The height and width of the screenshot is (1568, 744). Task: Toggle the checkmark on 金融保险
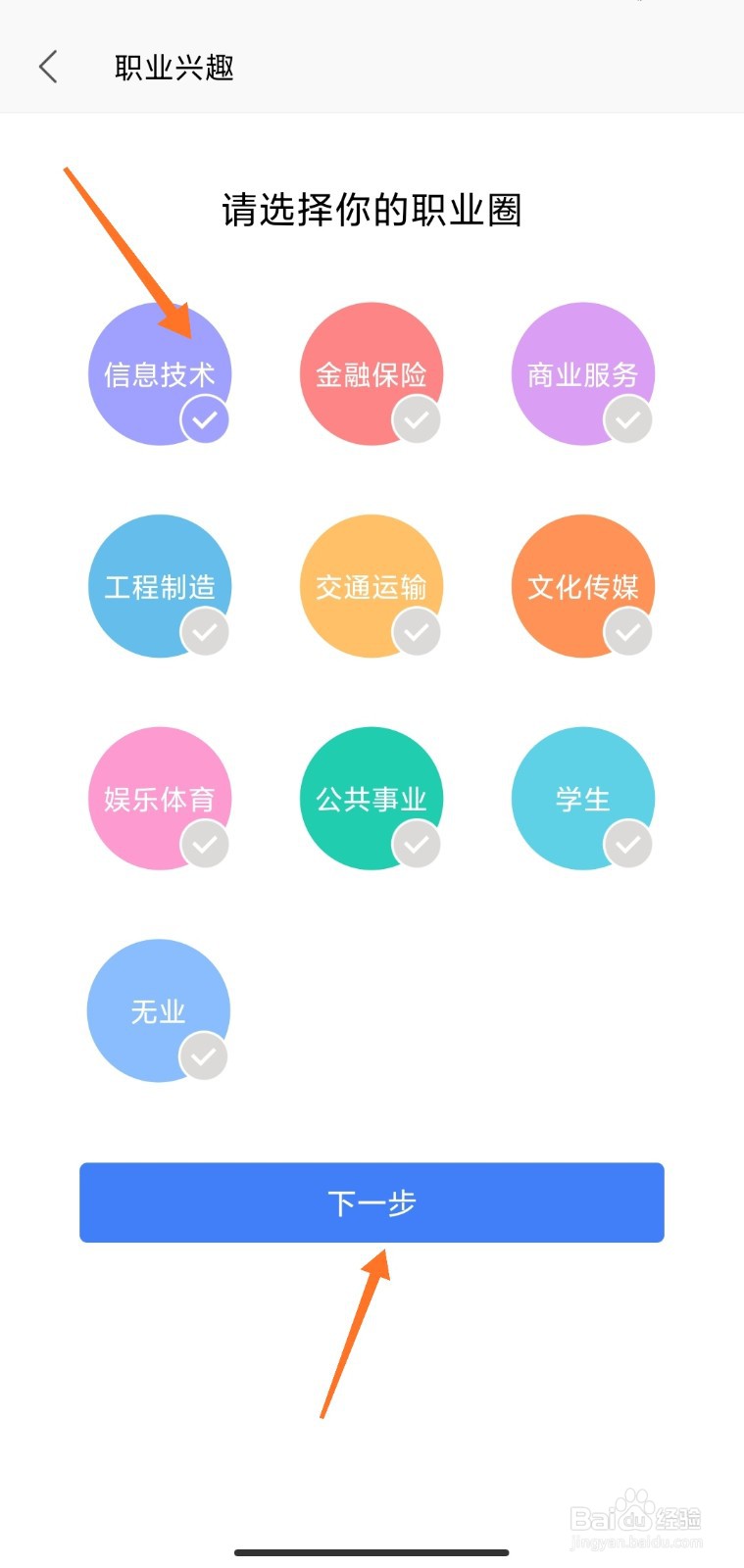click(416, 420)
